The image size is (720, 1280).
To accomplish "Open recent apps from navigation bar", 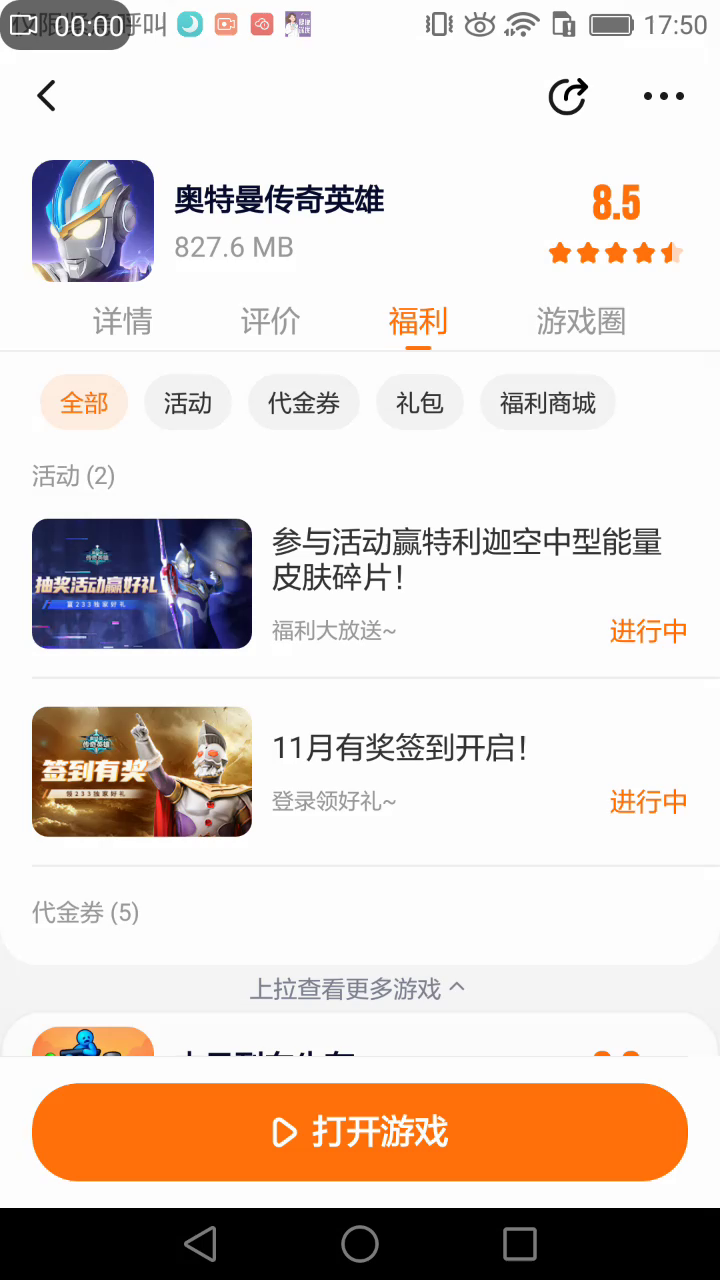I will tap(520, 1244).
